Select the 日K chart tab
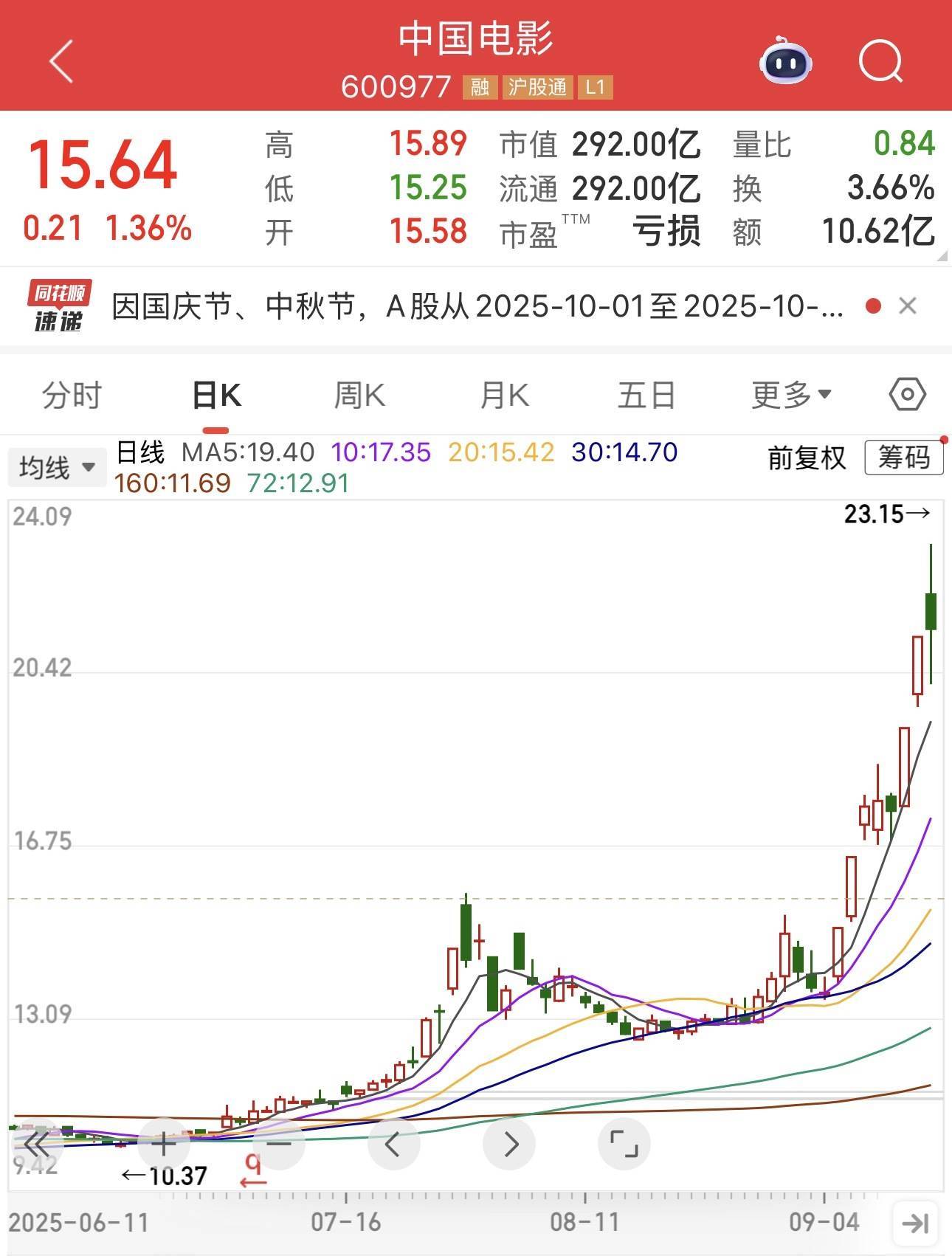The height and width of the screenshot is (1256, 952). (215, 396)
